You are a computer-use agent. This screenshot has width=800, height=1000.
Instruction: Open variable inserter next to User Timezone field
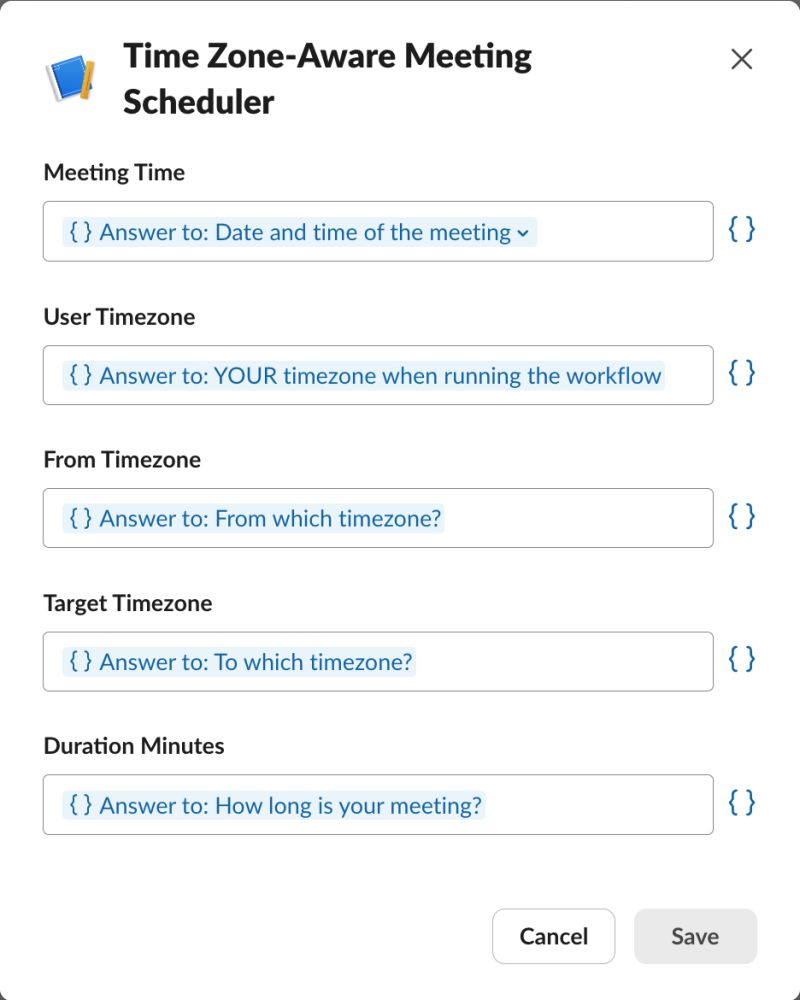[x=742, y=373]
